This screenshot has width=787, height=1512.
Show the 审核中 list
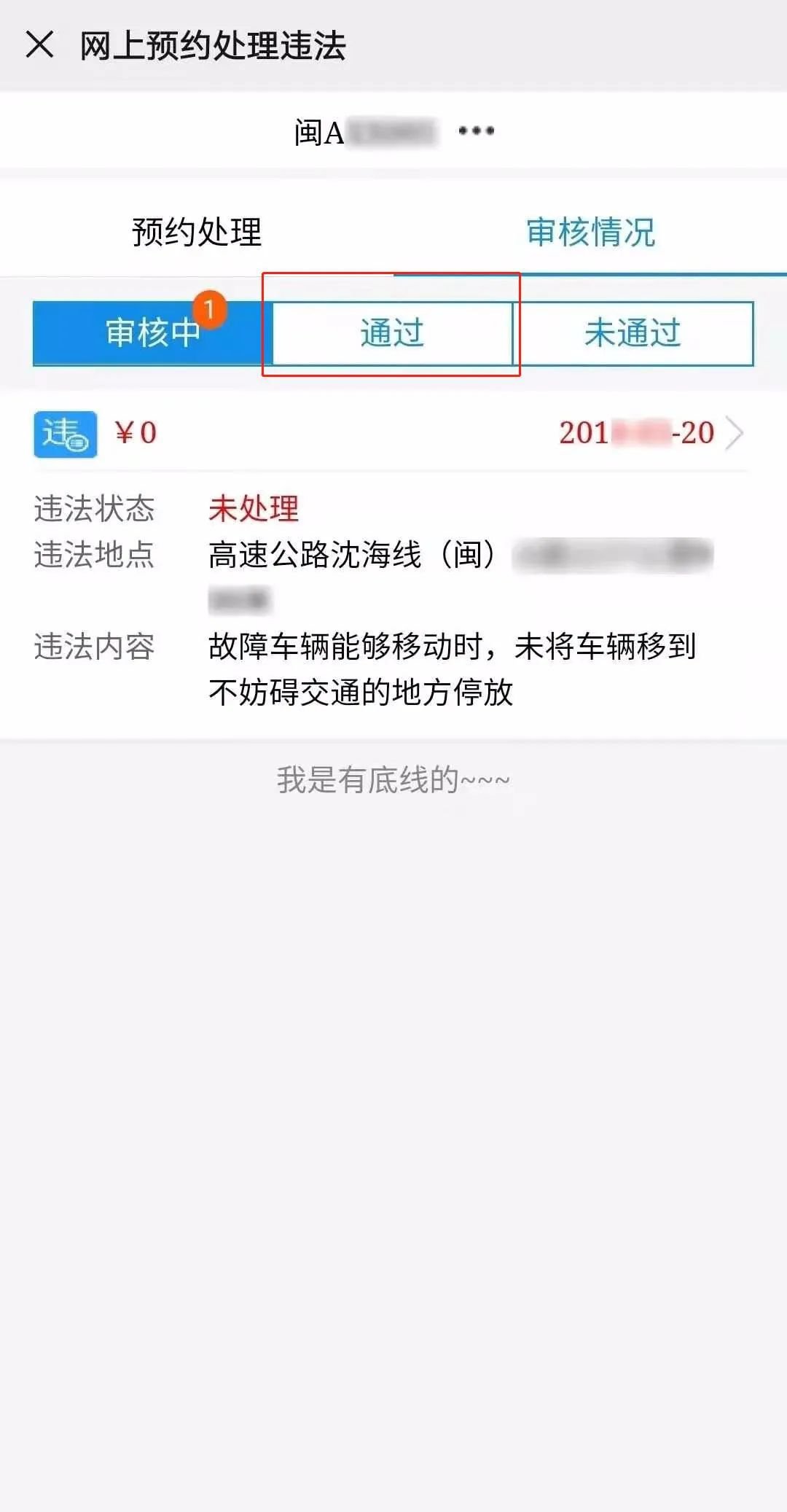[x=152, y=333]
